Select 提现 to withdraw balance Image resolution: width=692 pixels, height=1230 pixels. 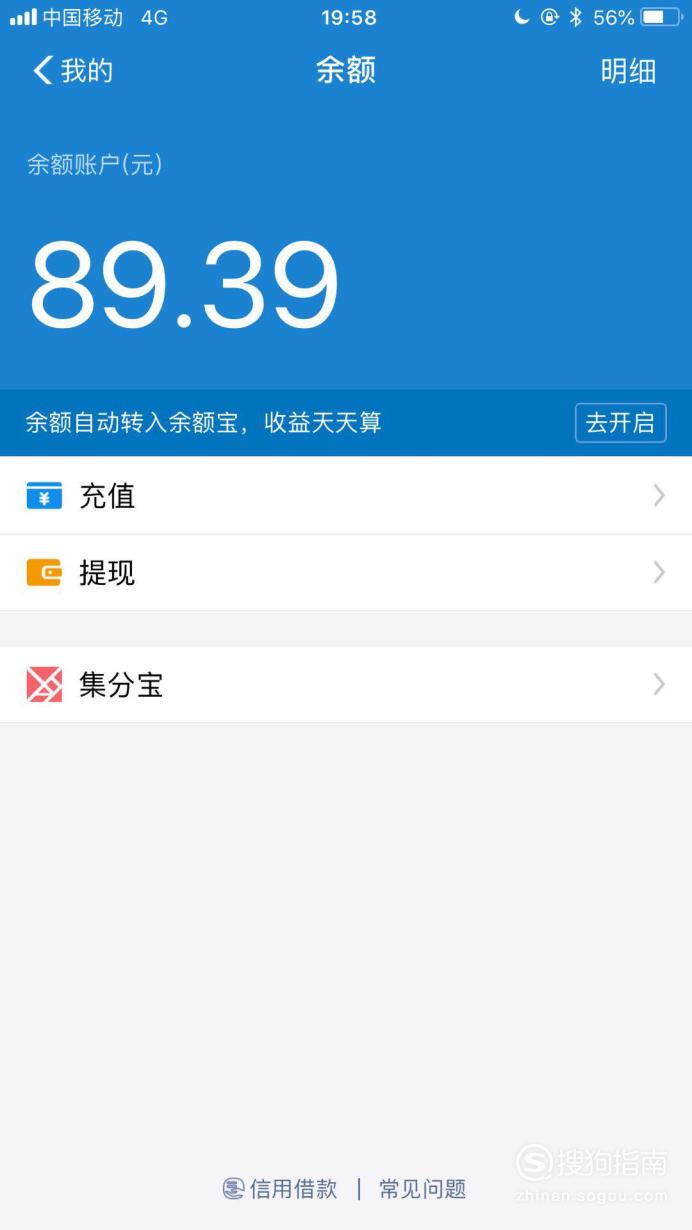[x=346, y=572]
